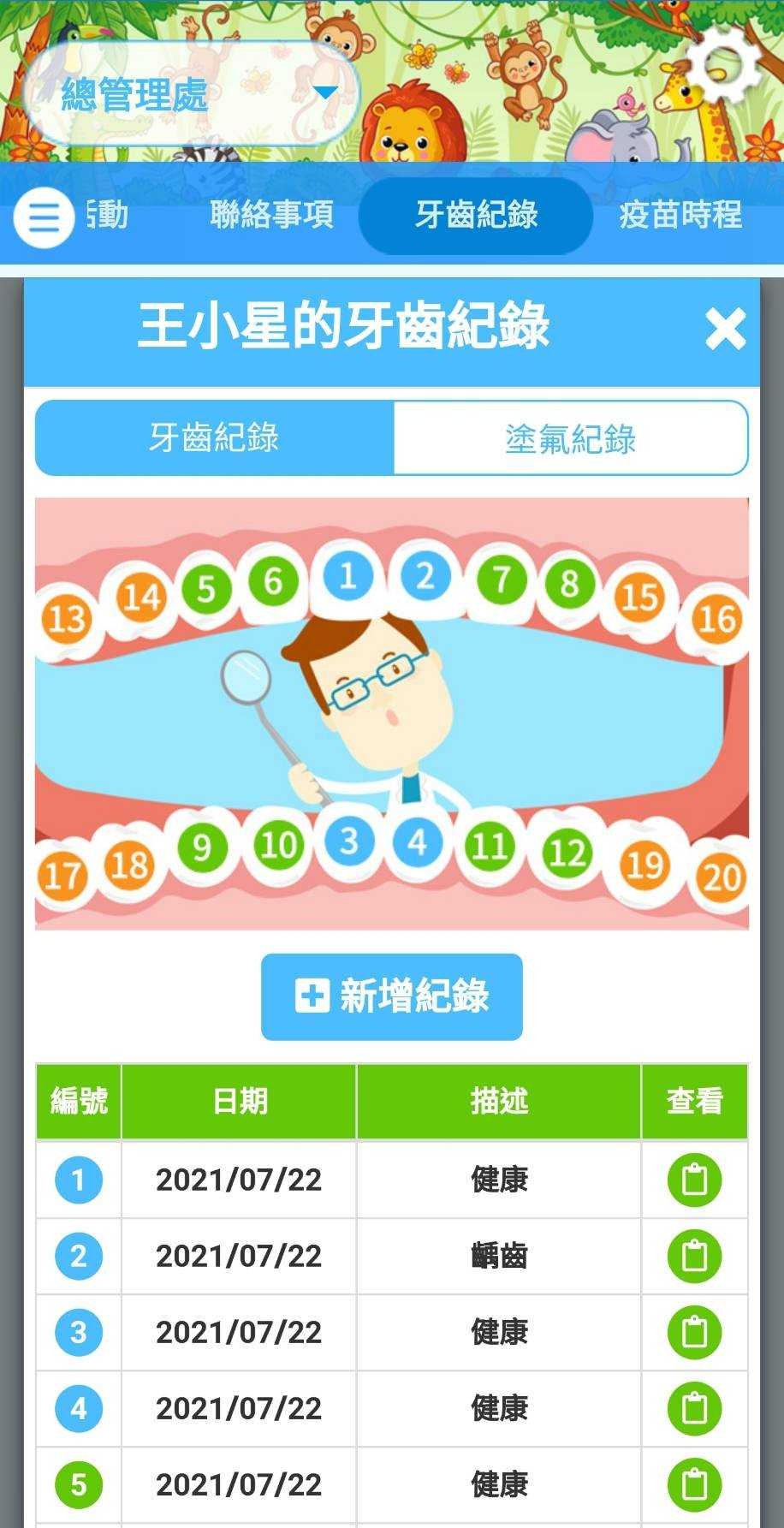The width and height of the screenshot is (784, 1528).
Task: Select the 牙齒紀錄 segment in dialog
Action: (214, 438)
